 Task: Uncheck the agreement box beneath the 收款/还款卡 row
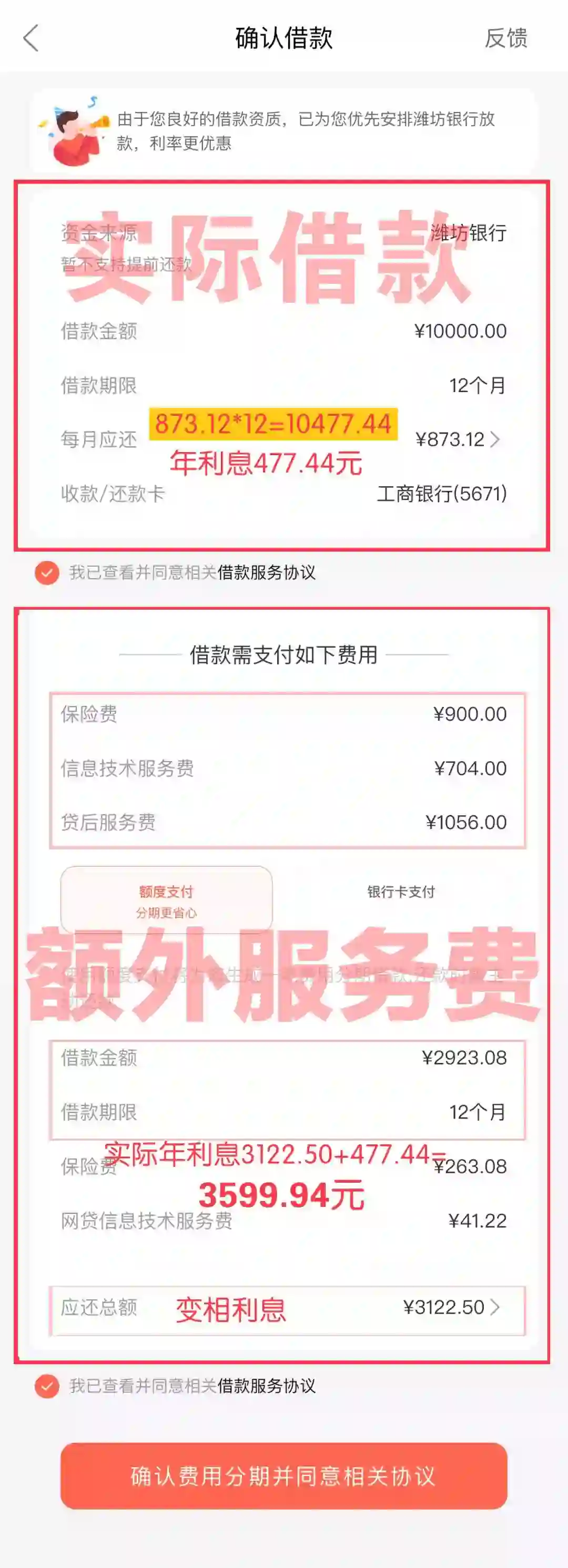pyautogui.click(x=47, y=573)
